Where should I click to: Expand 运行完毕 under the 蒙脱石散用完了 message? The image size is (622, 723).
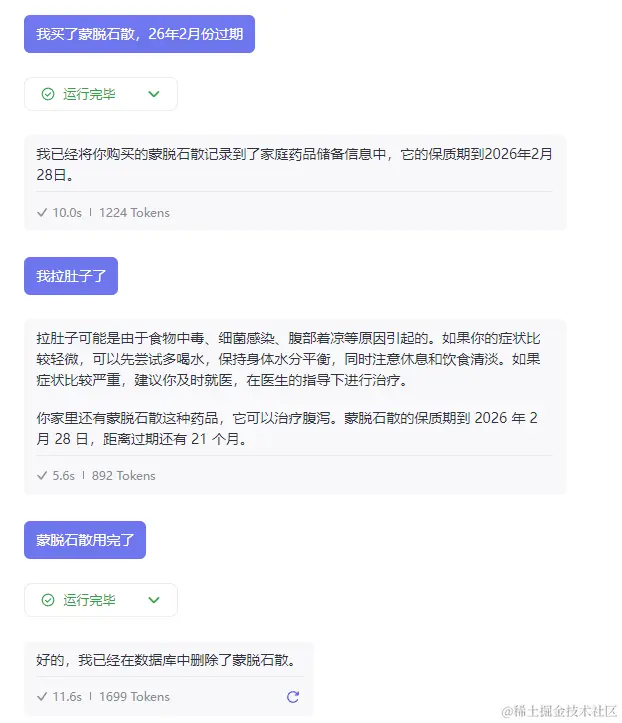[154, 600]
